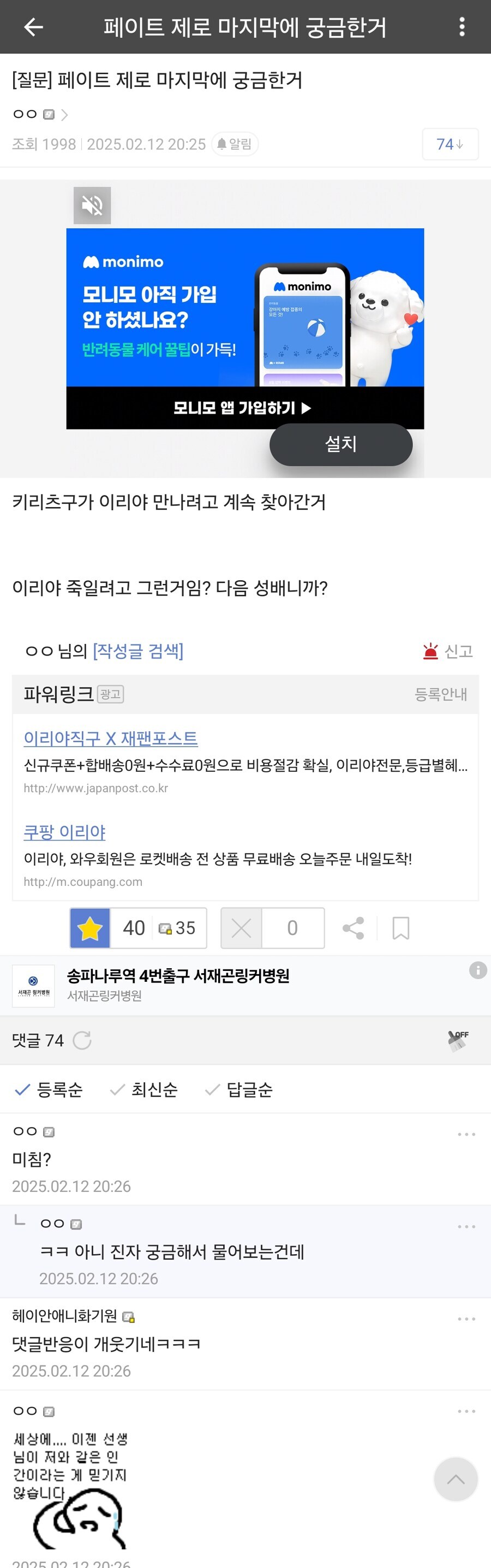The height and width of the screenshot is (1568, 491).
Task: Sort comments by 답글순
Action: (239, 1089)
